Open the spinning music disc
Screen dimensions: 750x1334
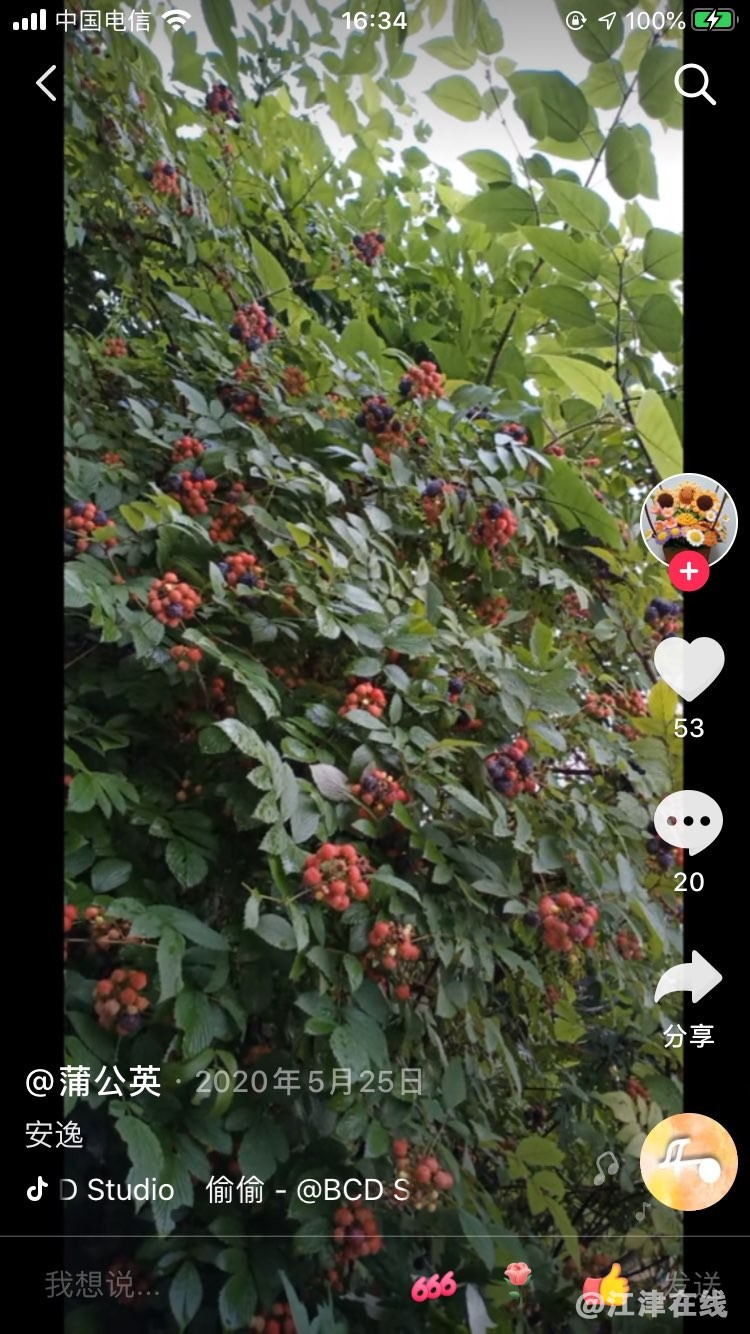[x=688, y=1162]
